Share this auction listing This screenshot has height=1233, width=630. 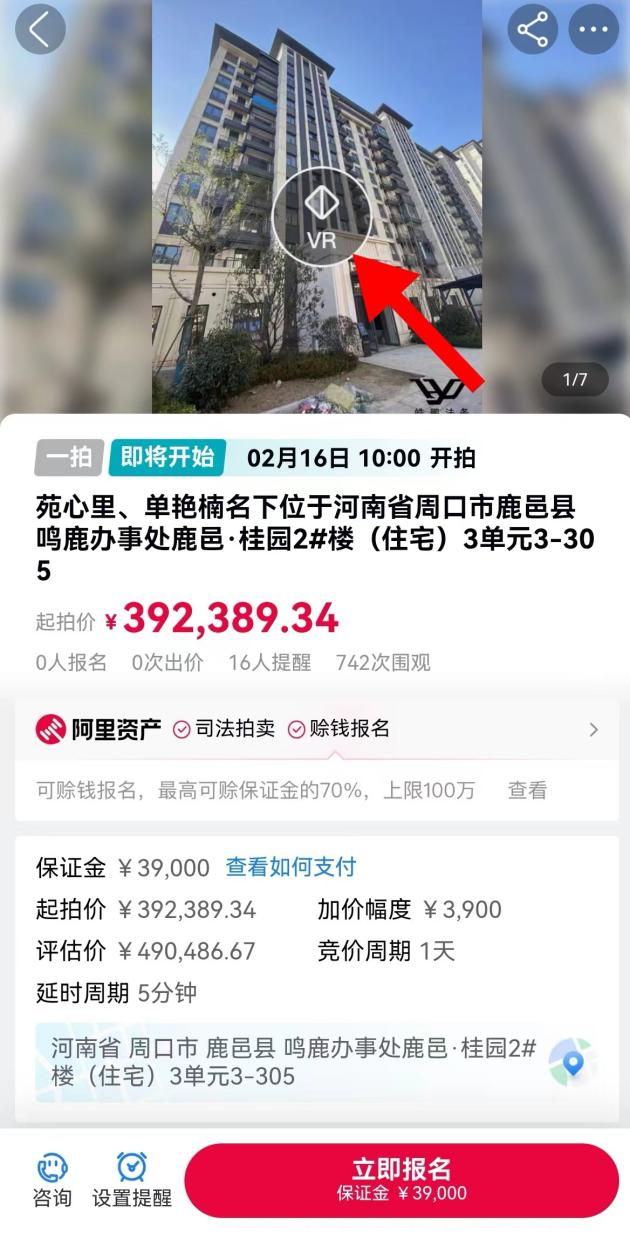[x=533, y=30]
